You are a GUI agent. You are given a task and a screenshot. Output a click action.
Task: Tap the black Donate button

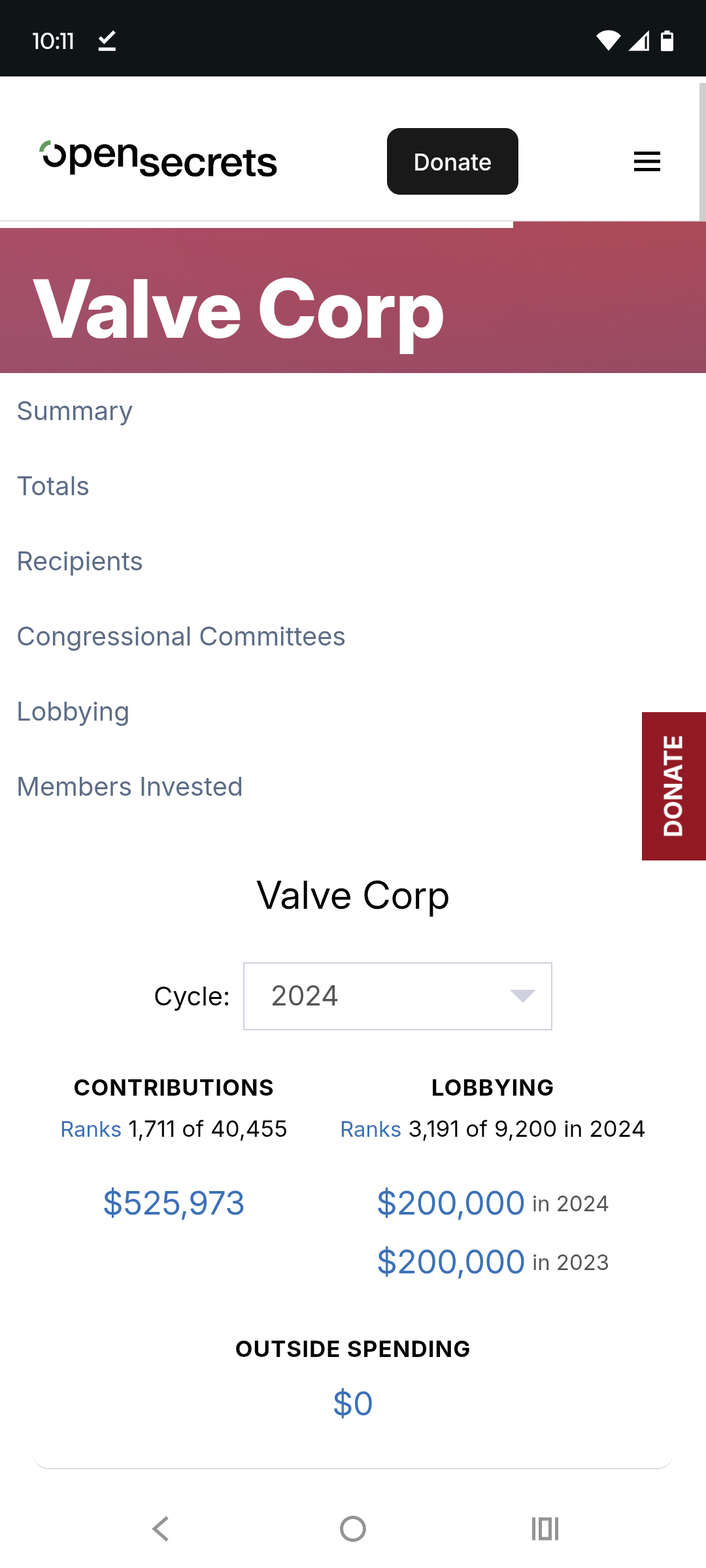pos(452,161)
